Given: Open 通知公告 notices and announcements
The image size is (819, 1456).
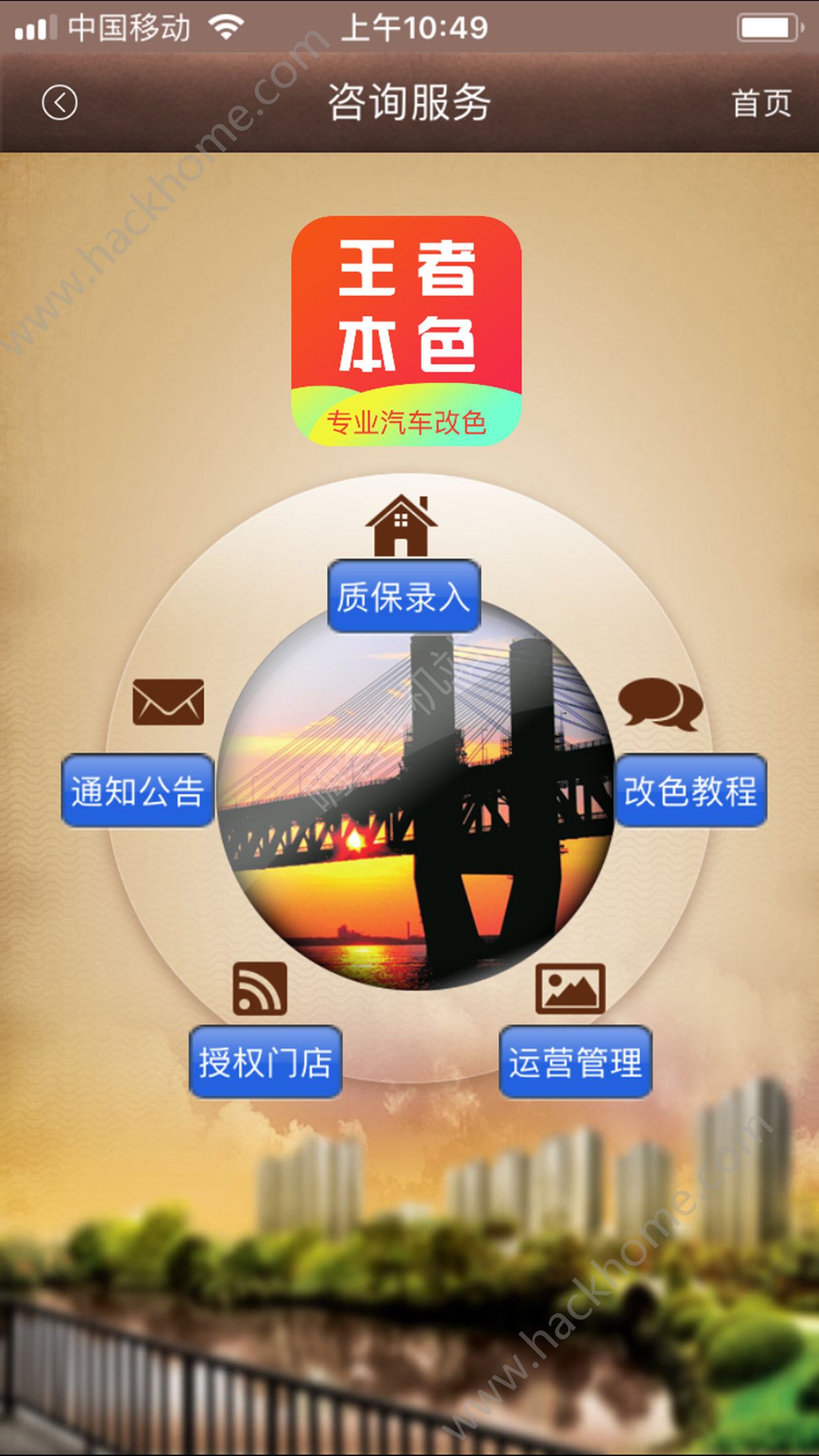Looking at the screenshot, I should tap(138, 791).
